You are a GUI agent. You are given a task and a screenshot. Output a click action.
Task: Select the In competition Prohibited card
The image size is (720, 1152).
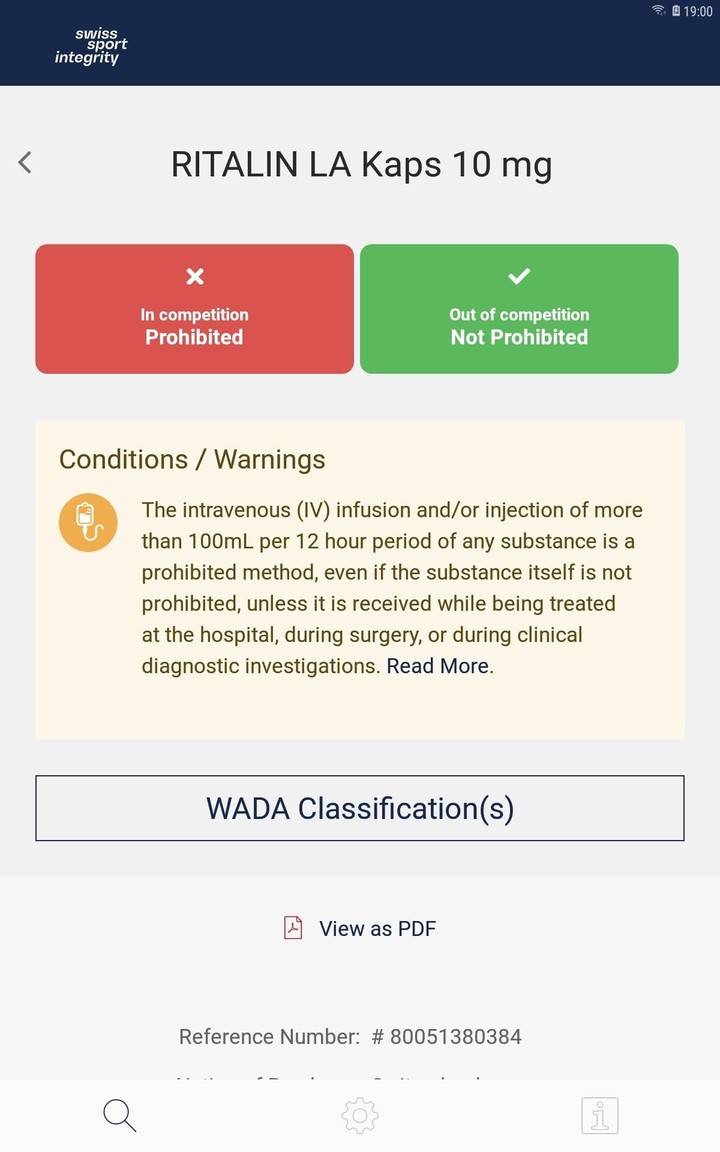pos(194,308)
